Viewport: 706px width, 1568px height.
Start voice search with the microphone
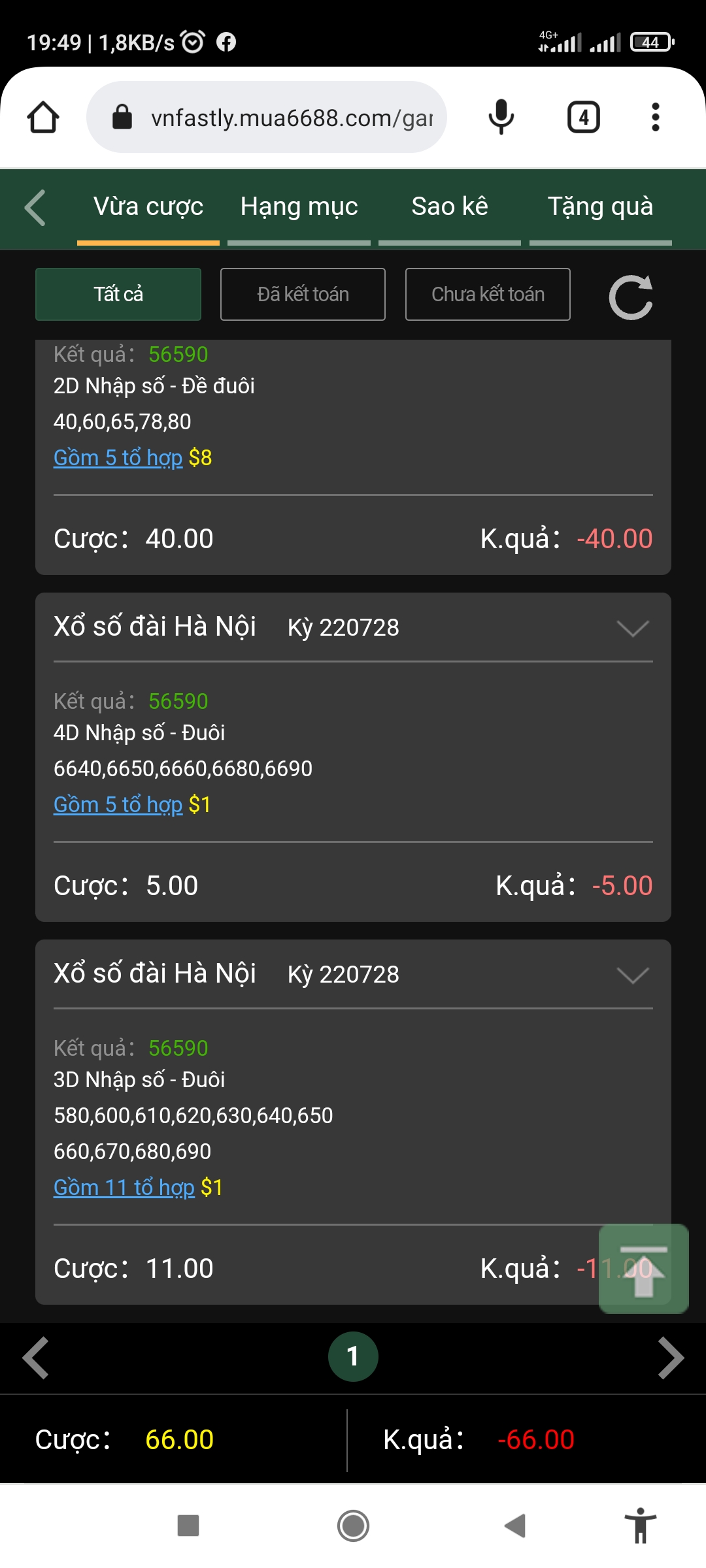point(501,118)
